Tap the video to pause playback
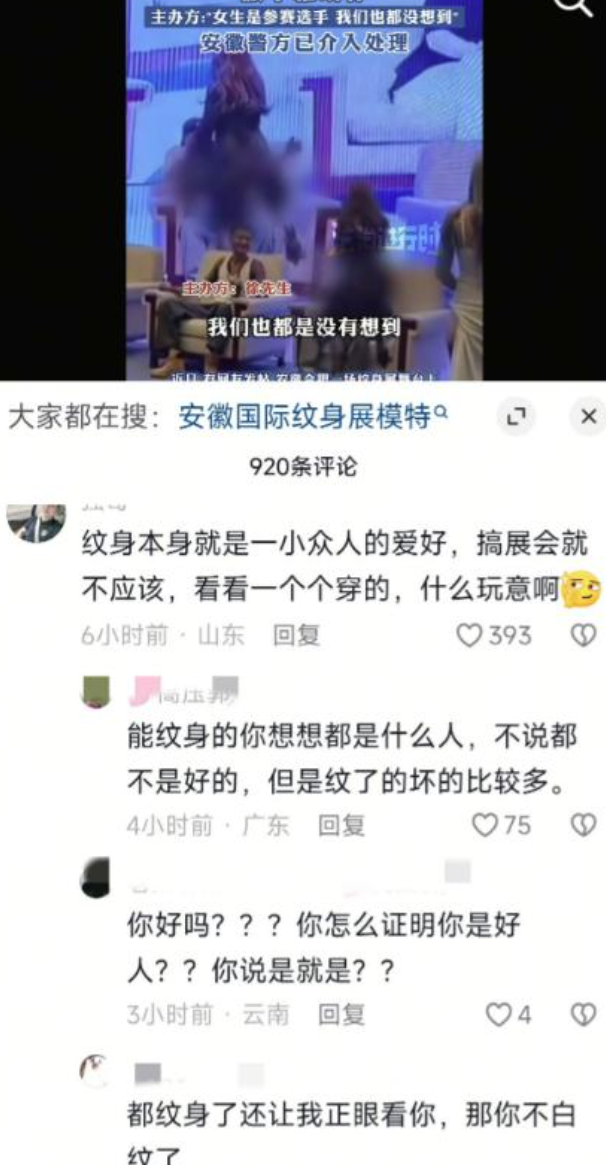 point(304,200)
